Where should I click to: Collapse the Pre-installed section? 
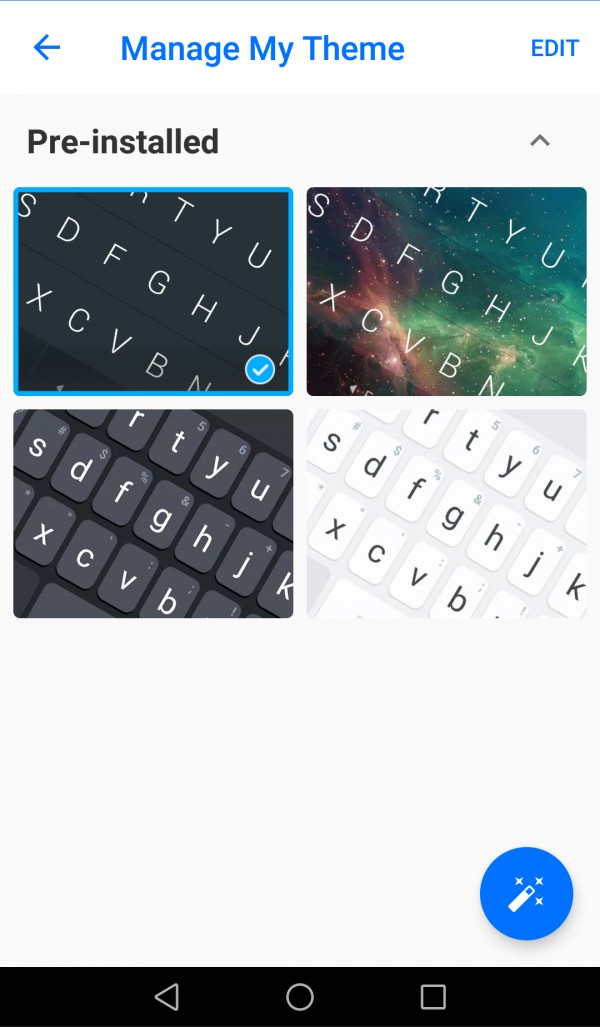pyautogui.click(x=539, y=141)
